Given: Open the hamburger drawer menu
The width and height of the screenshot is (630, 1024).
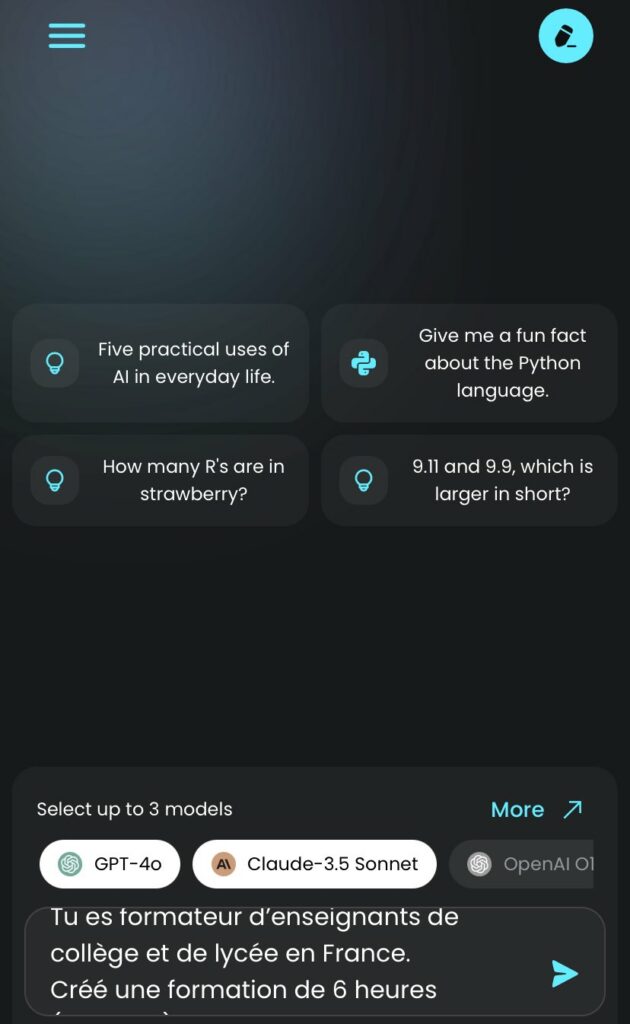Looking at the screenshot, I should [x=67, y=36].
